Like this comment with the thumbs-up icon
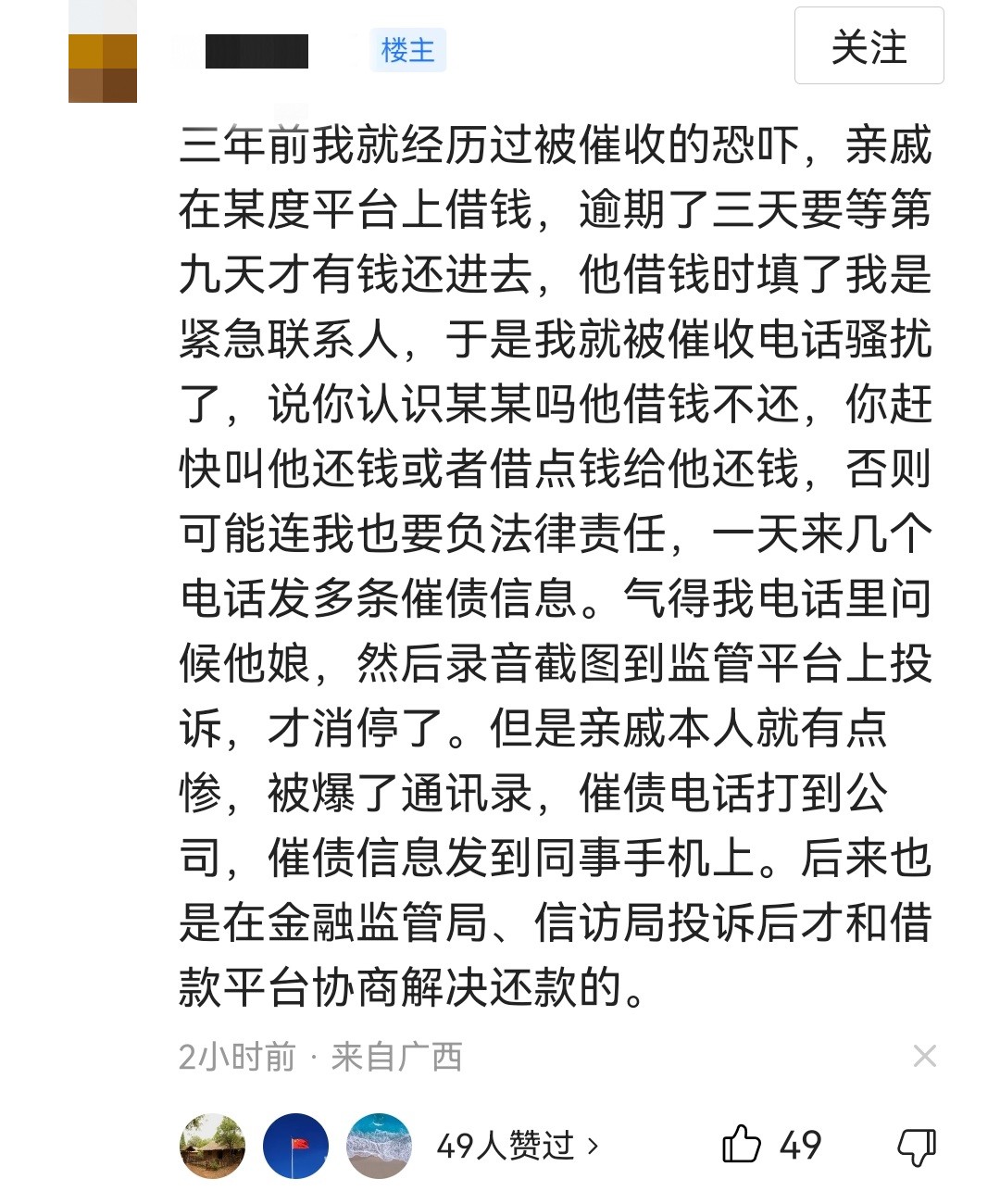This screenshot has width=1000, height=1204. (742, 1145)
